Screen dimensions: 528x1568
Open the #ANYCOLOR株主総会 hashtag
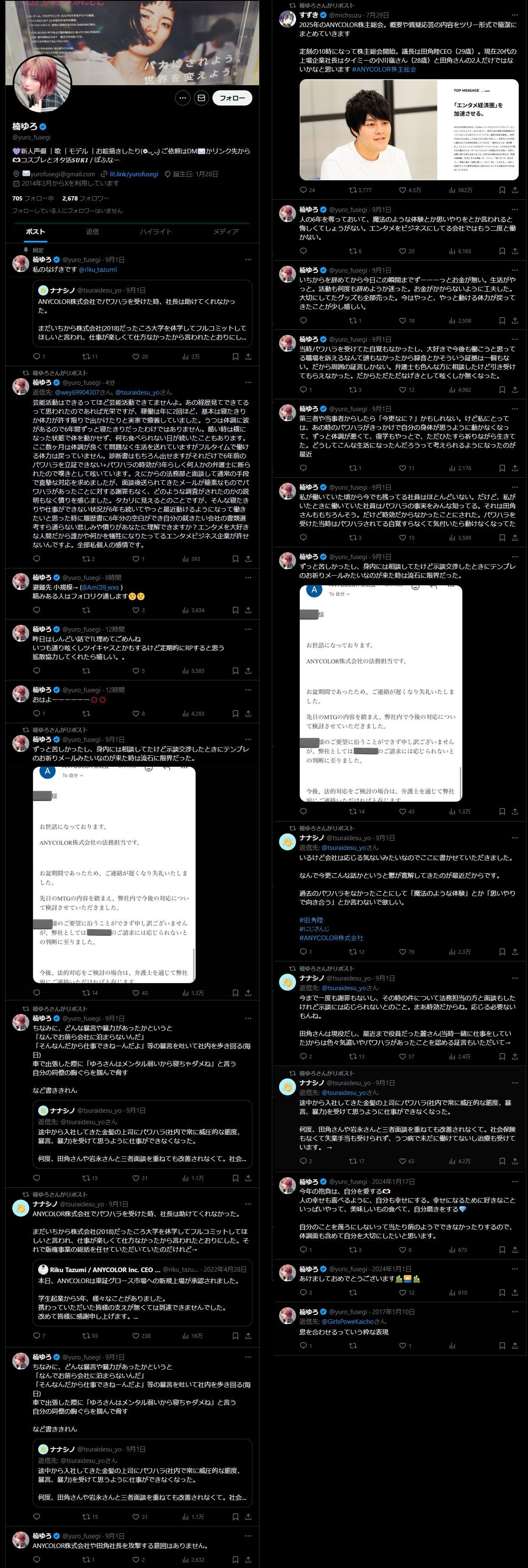pos(384,70)
